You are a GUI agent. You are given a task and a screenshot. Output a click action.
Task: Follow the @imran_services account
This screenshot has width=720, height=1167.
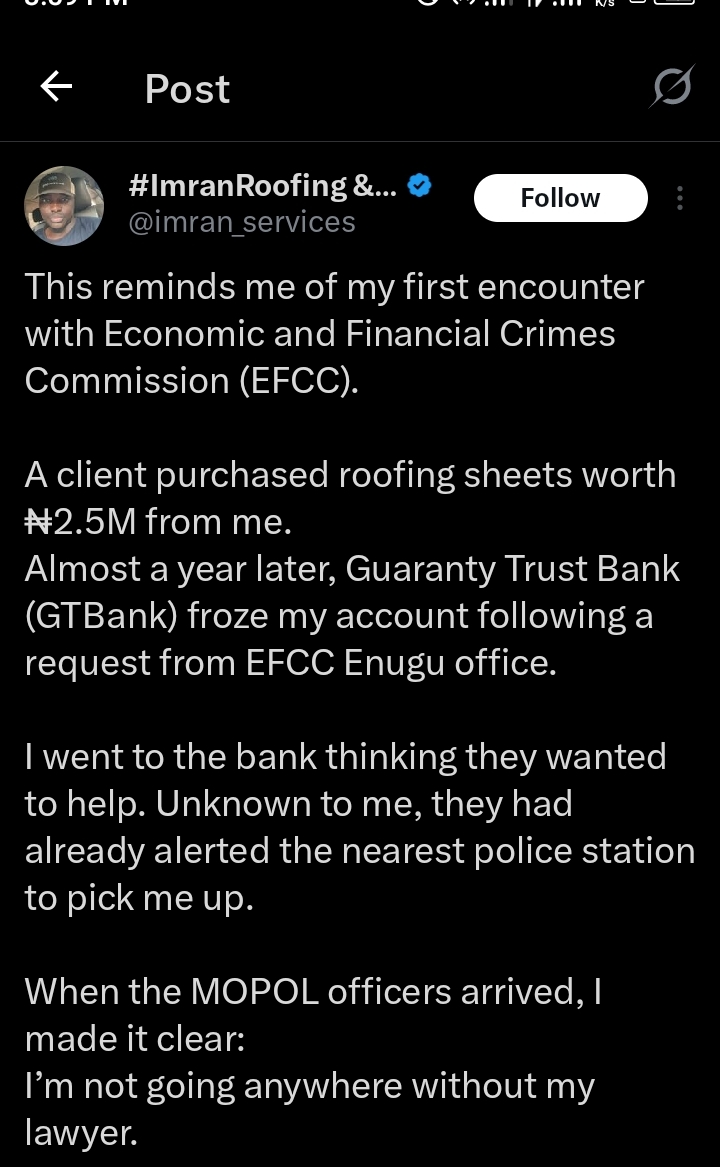pos(560,198)
